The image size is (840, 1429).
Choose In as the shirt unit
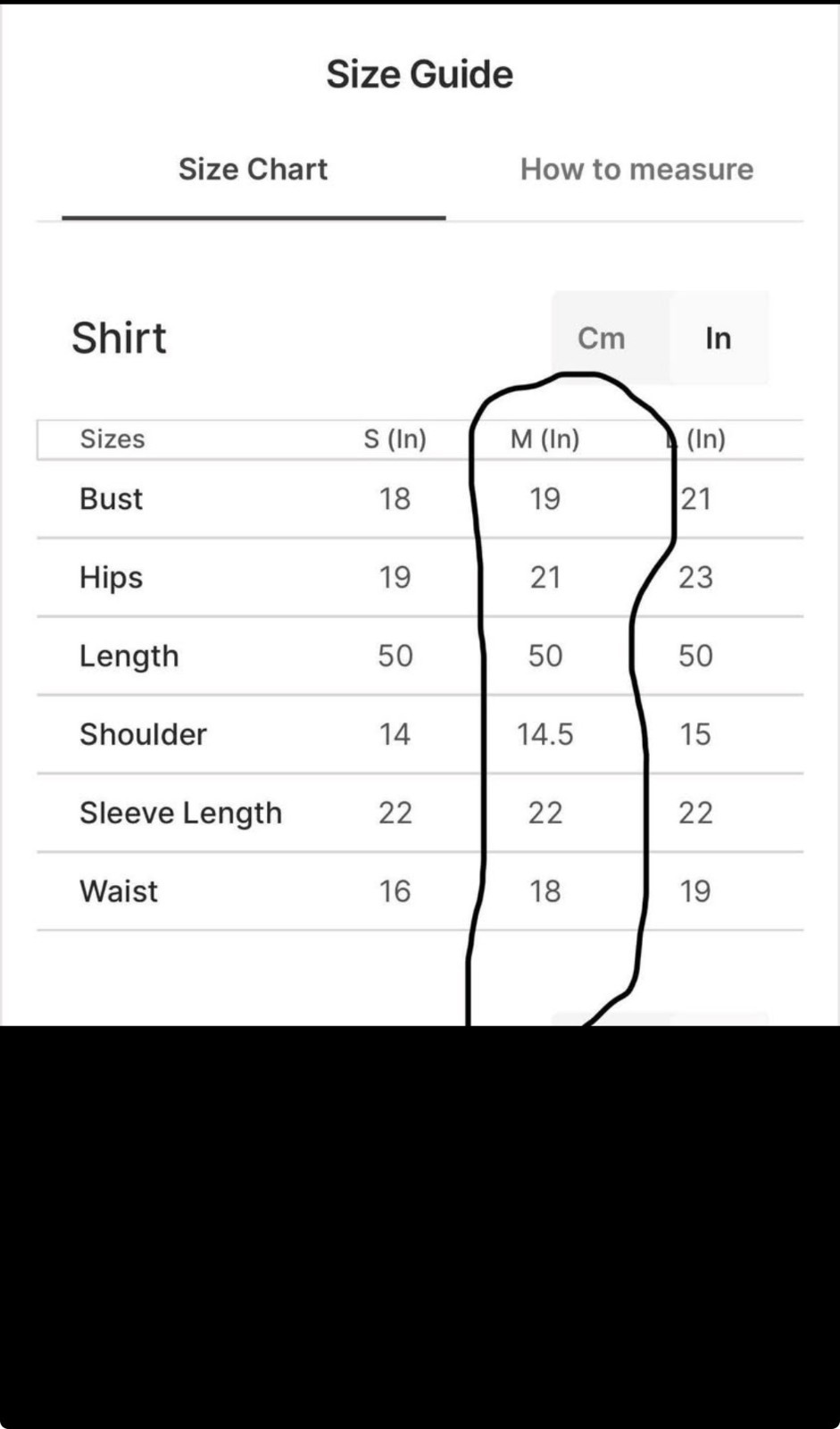[x=718, y=338]
